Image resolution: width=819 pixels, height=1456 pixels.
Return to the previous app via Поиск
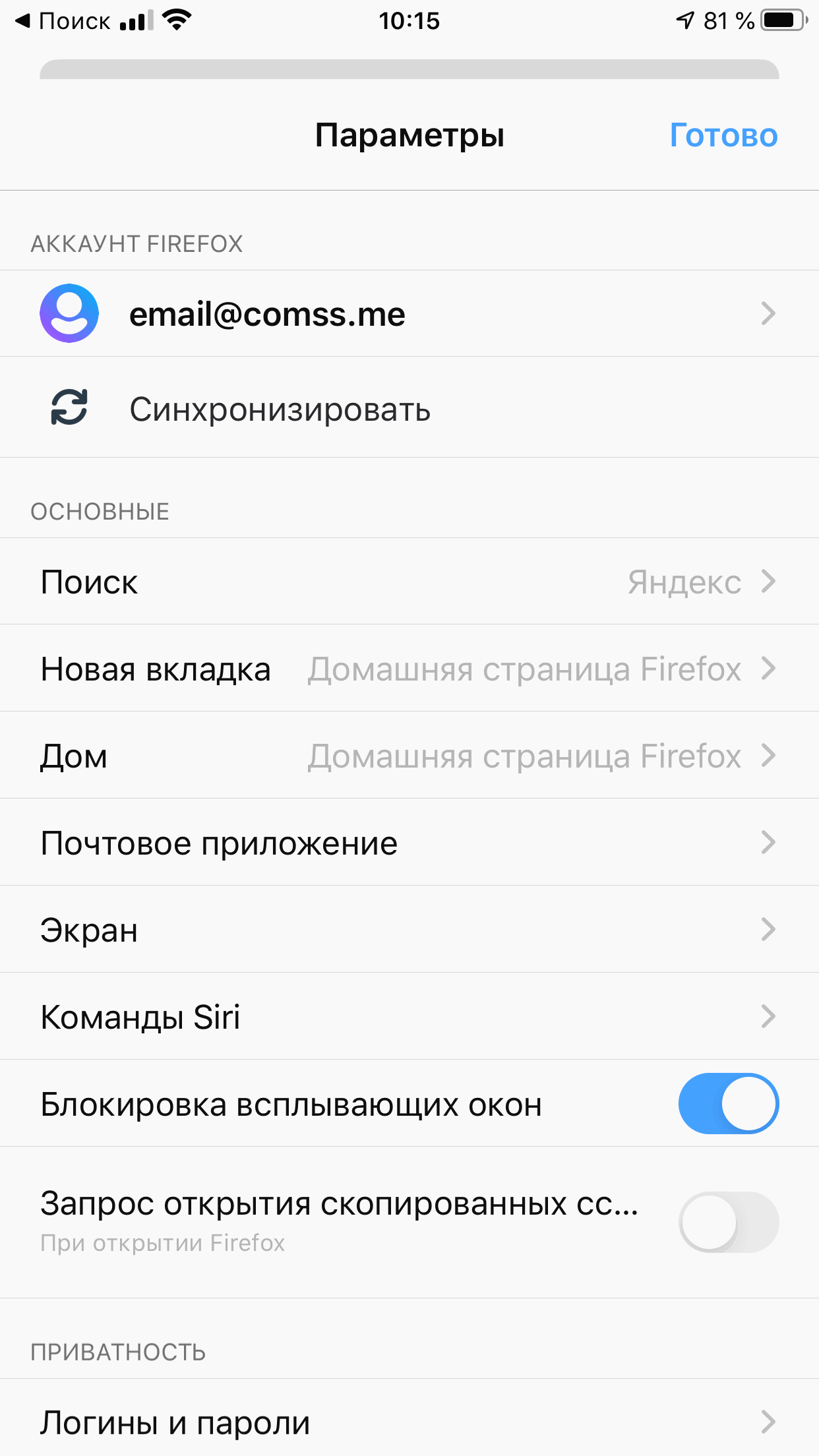tap(63, 21)
